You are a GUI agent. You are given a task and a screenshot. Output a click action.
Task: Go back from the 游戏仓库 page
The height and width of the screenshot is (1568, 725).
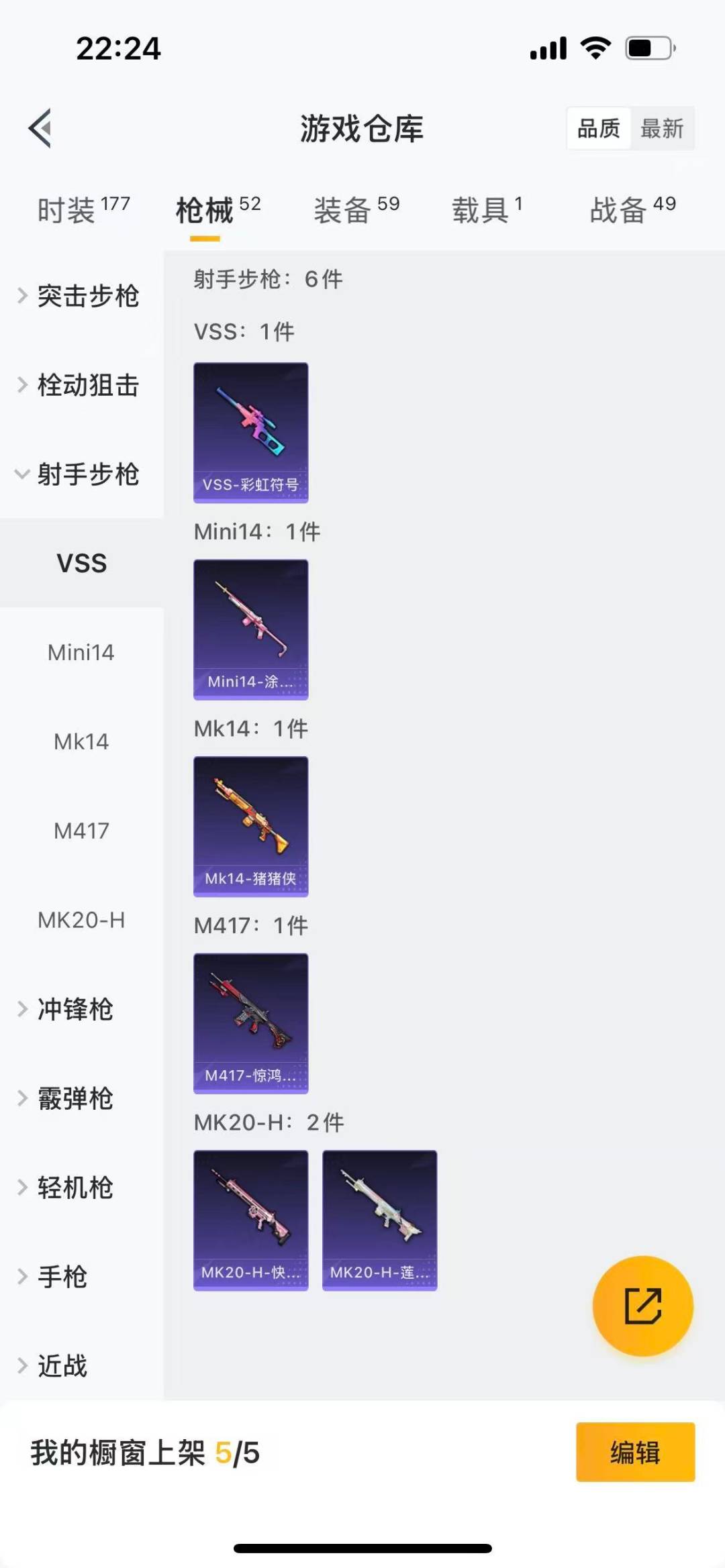[40, 128]
